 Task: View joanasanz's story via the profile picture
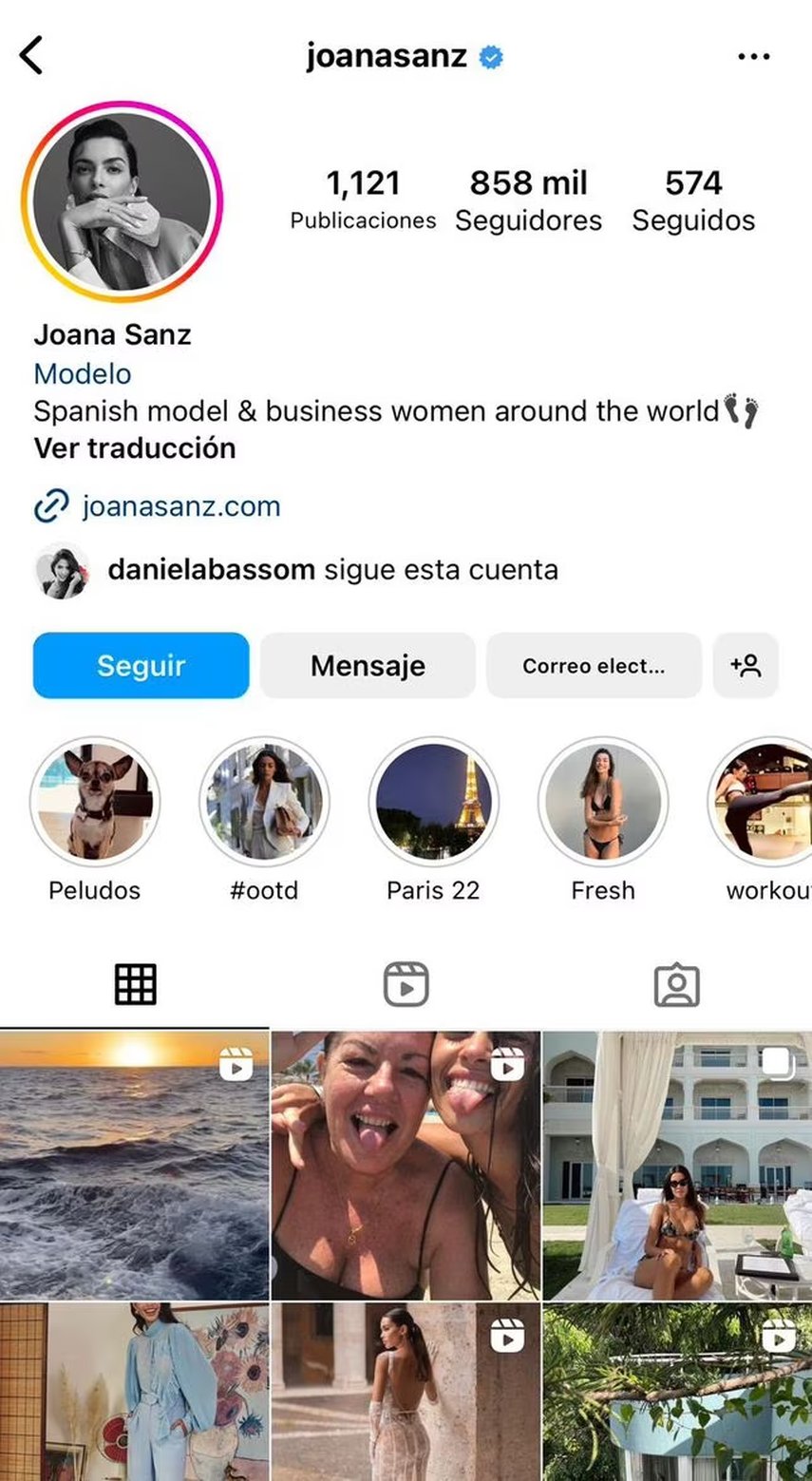click(123, 202)
